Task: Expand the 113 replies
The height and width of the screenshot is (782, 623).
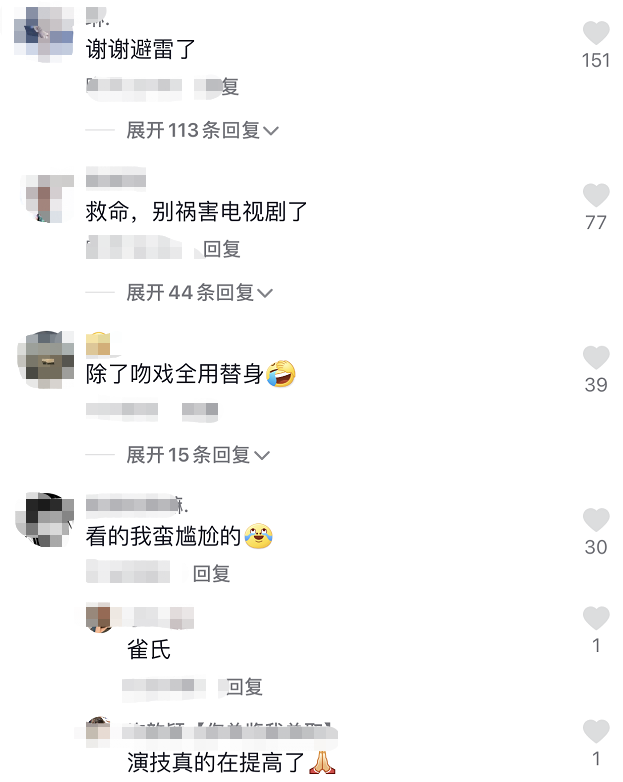Action: (202, 130)
